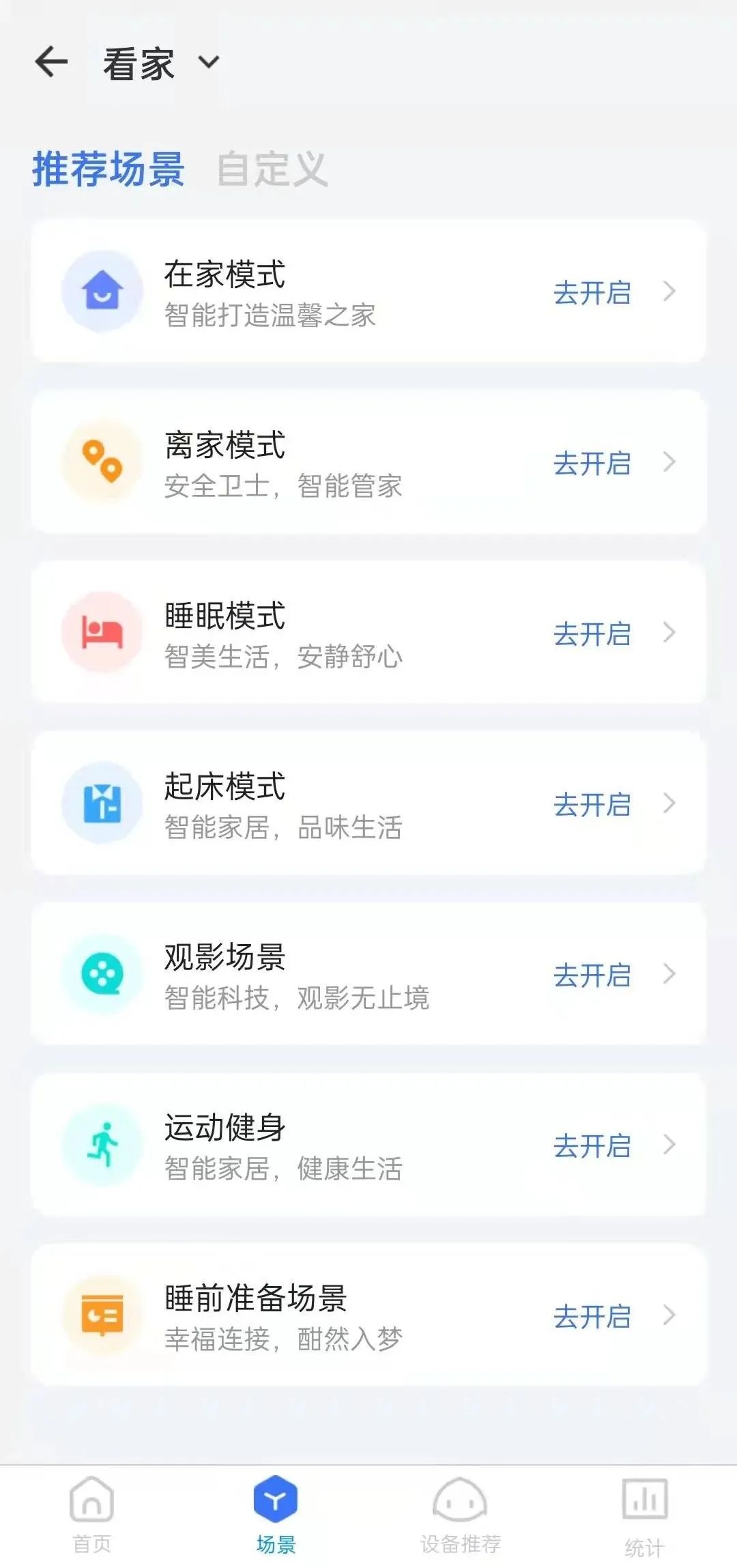Enable 起床模式 via 去开启
The height and width of the screenshot is (1568, 737).
(x=592, y=805)
